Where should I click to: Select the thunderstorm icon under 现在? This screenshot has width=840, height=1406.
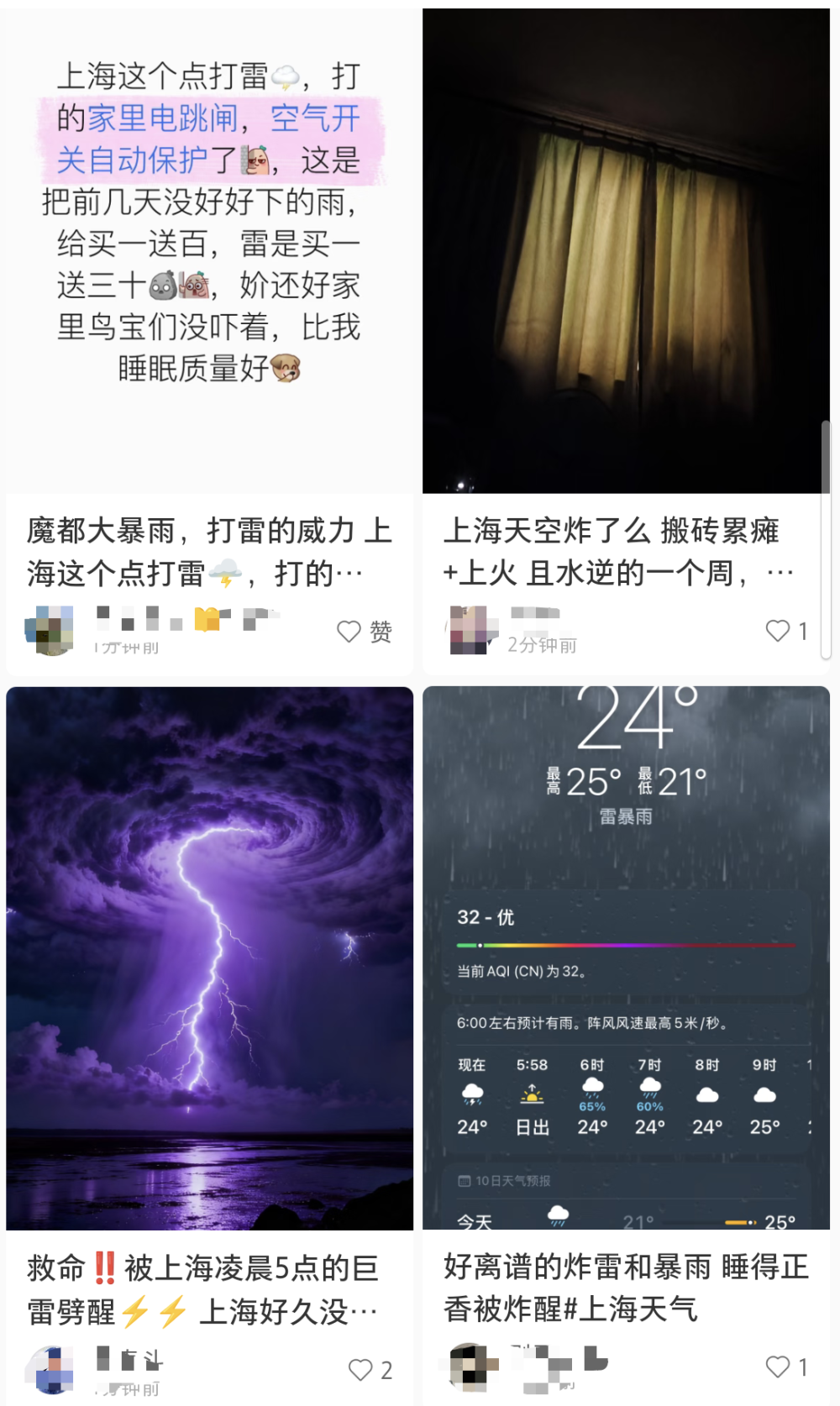click(474, 1092)
